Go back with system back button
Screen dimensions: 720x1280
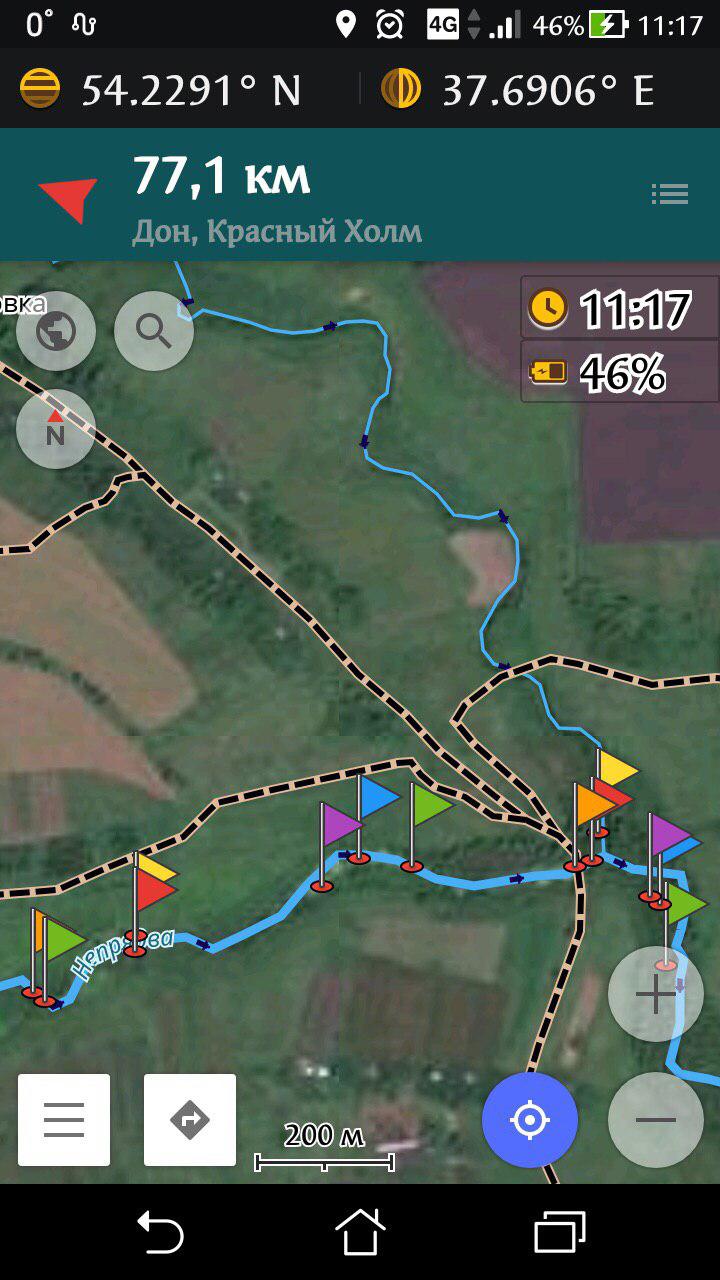click(x=160, y=1232)
